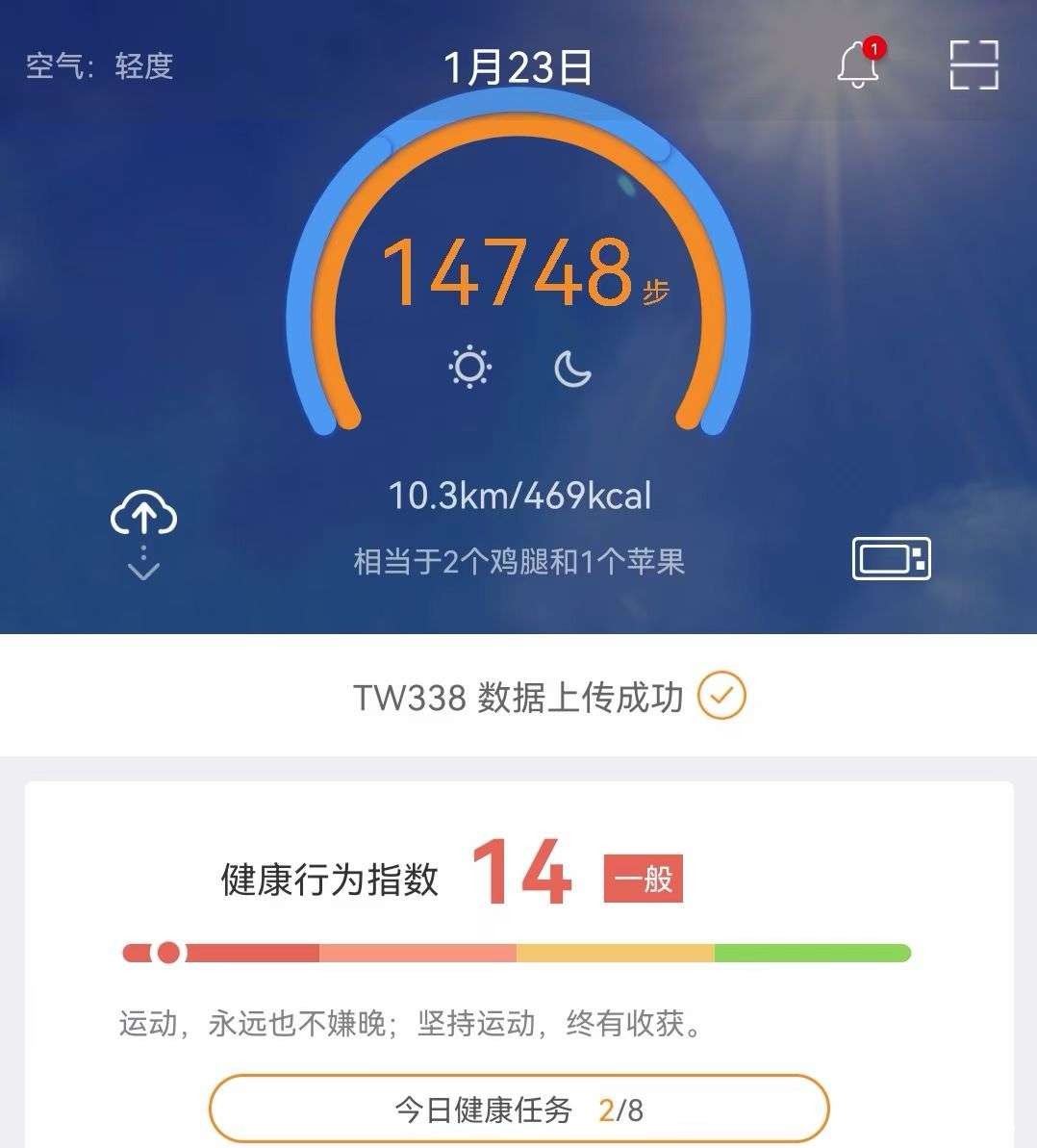
Task: Open the 空气: 轻度 air quality info
Action: pyautogui.click(x=100, y=66)
